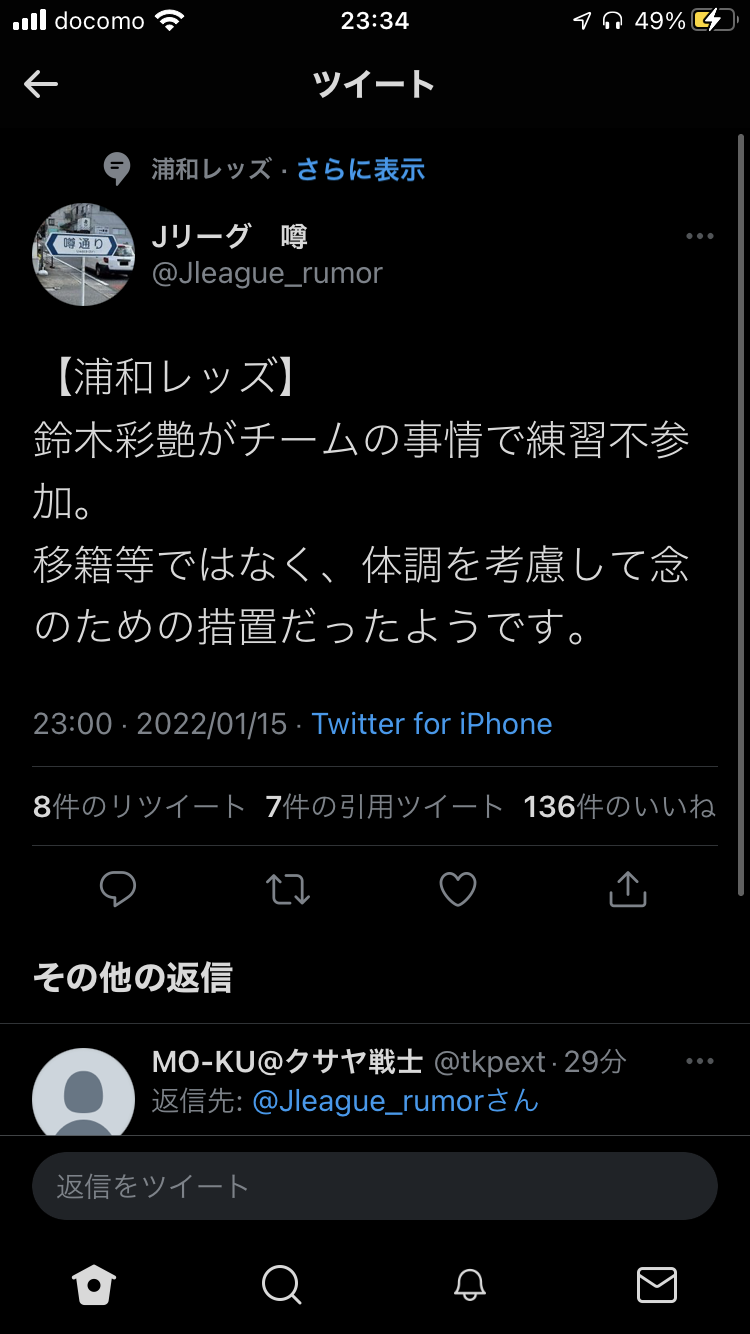Viewport: 750px width, 1334px height.
Task: View the 7件の引用ツイート list
Action: point(384,806)
